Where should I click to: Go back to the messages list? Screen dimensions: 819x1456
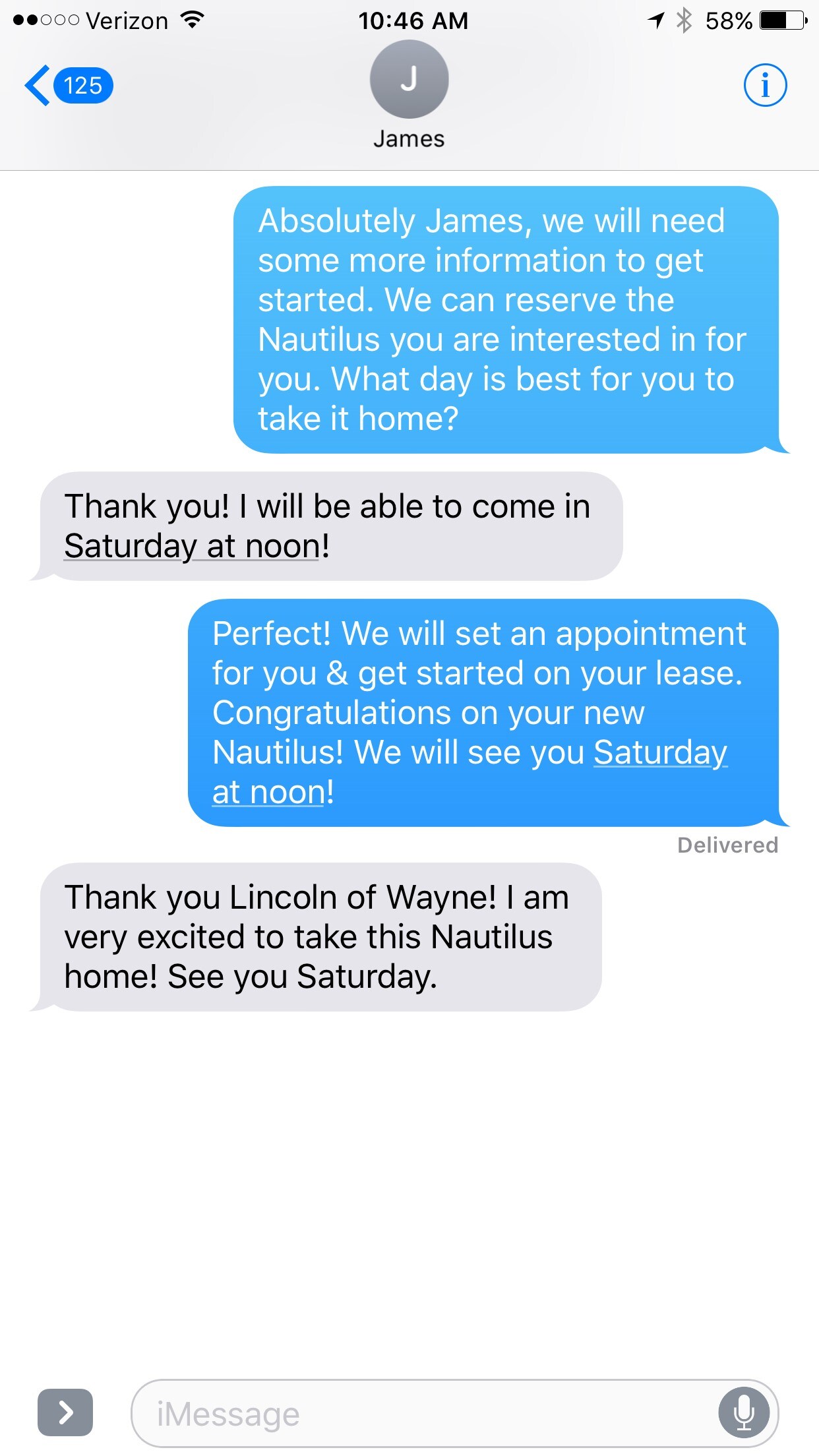66,86
